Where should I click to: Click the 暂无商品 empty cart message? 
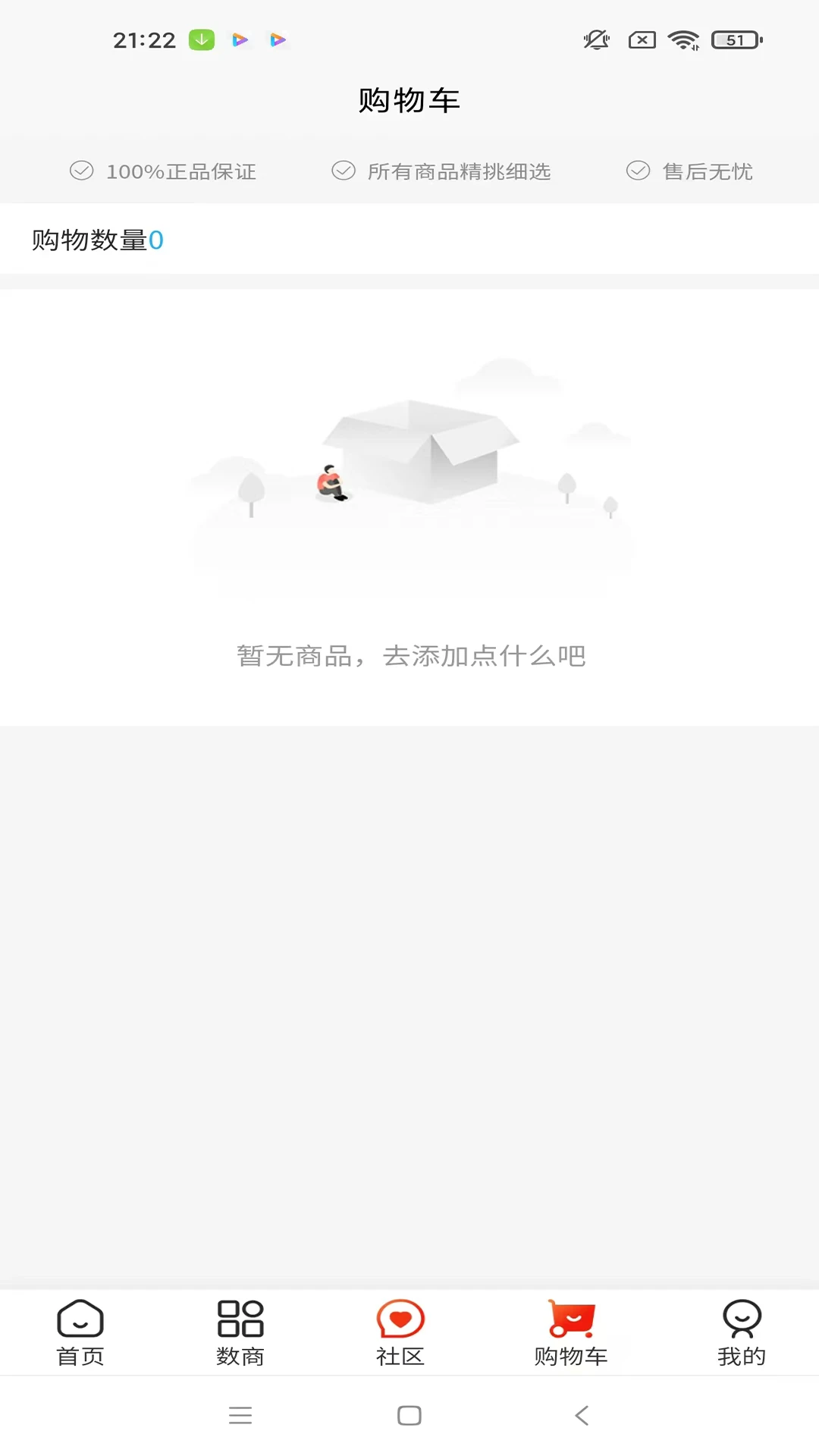(x=409, y=655)
